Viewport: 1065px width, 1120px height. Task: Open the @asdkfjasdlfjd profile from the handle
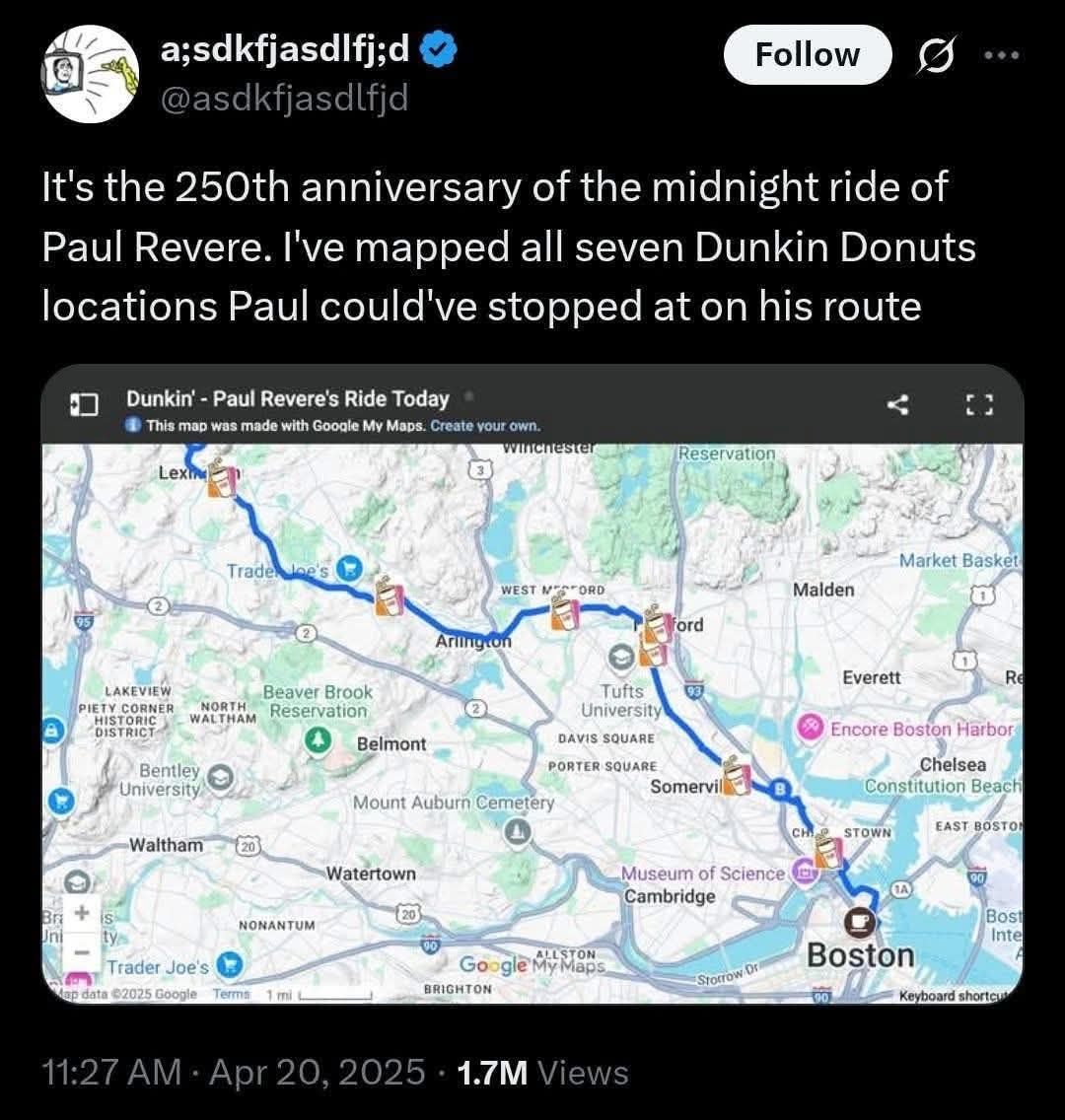(283, 98)
